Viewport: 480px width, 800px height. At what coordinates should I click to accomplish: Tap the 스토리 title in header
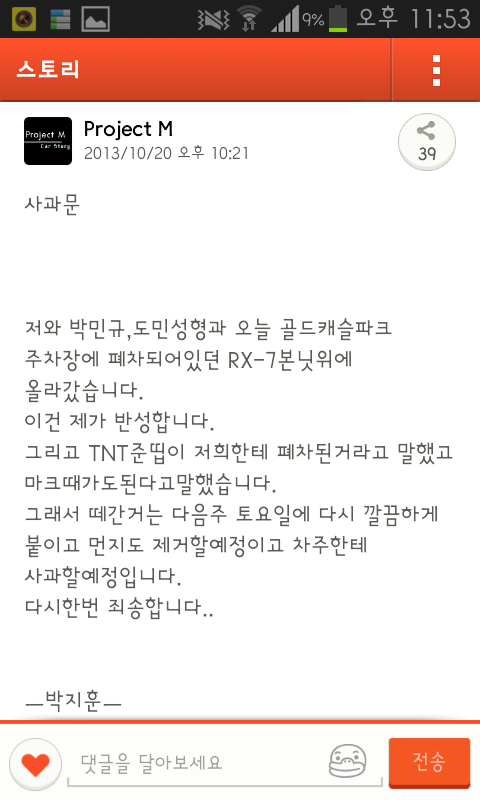point(48,68)
